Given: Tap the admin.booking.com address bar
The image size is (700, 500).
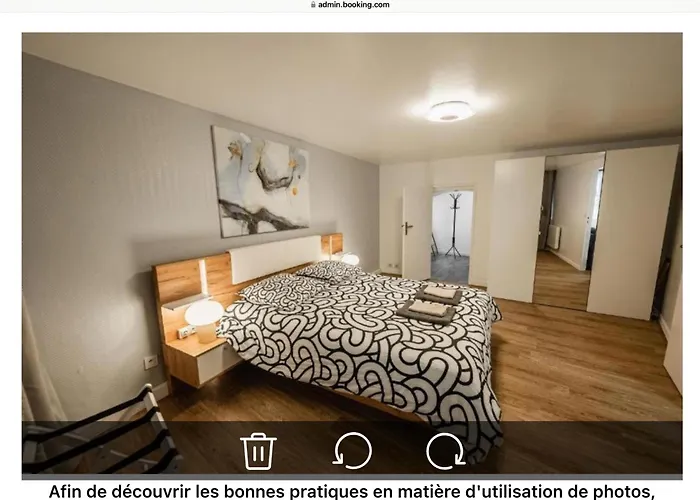Looking at the screenshot, I should point(350,5).
